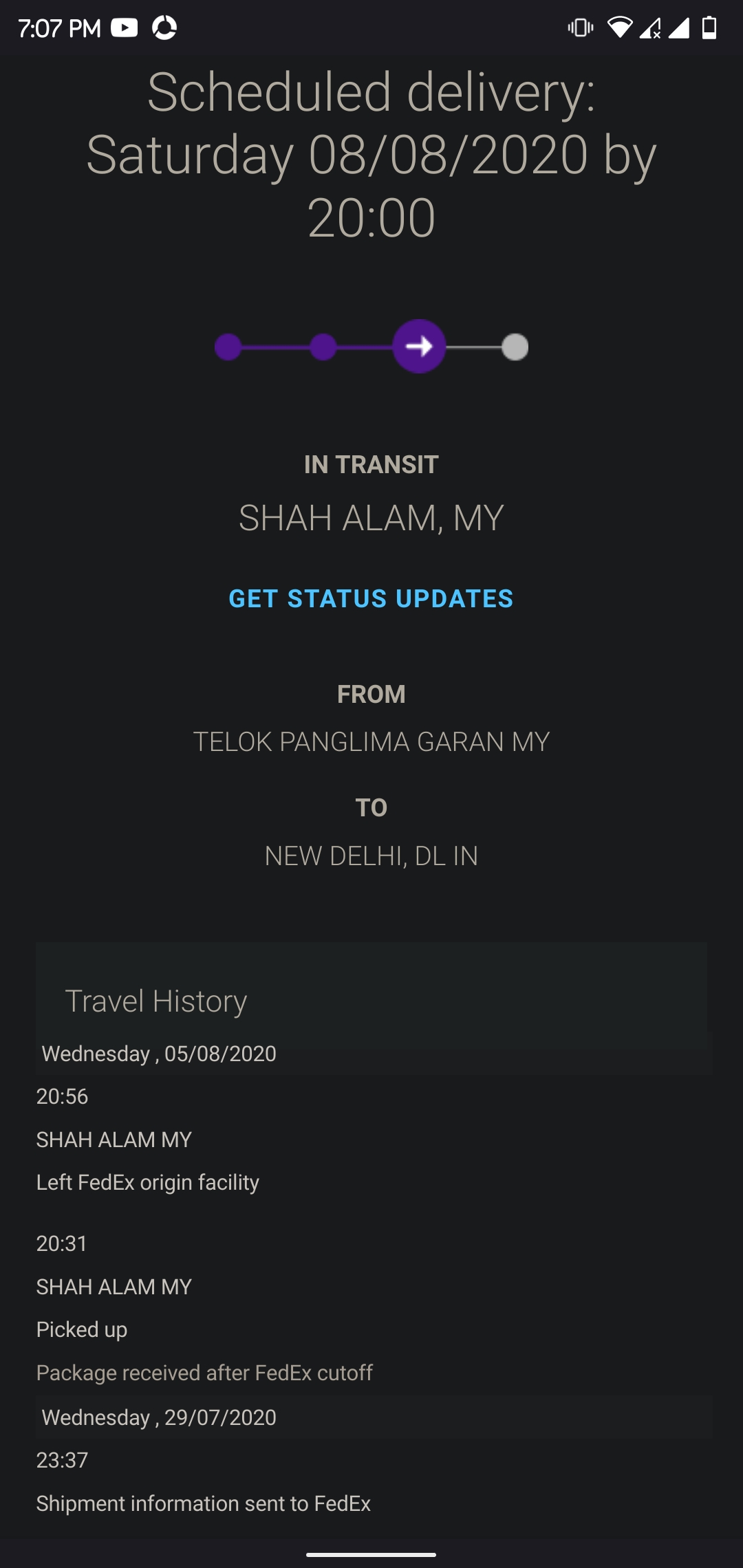This screenshot has width=743, height=1568.
Task: Tap the Scheduled delivery header
Action: (x=371, y=155)
